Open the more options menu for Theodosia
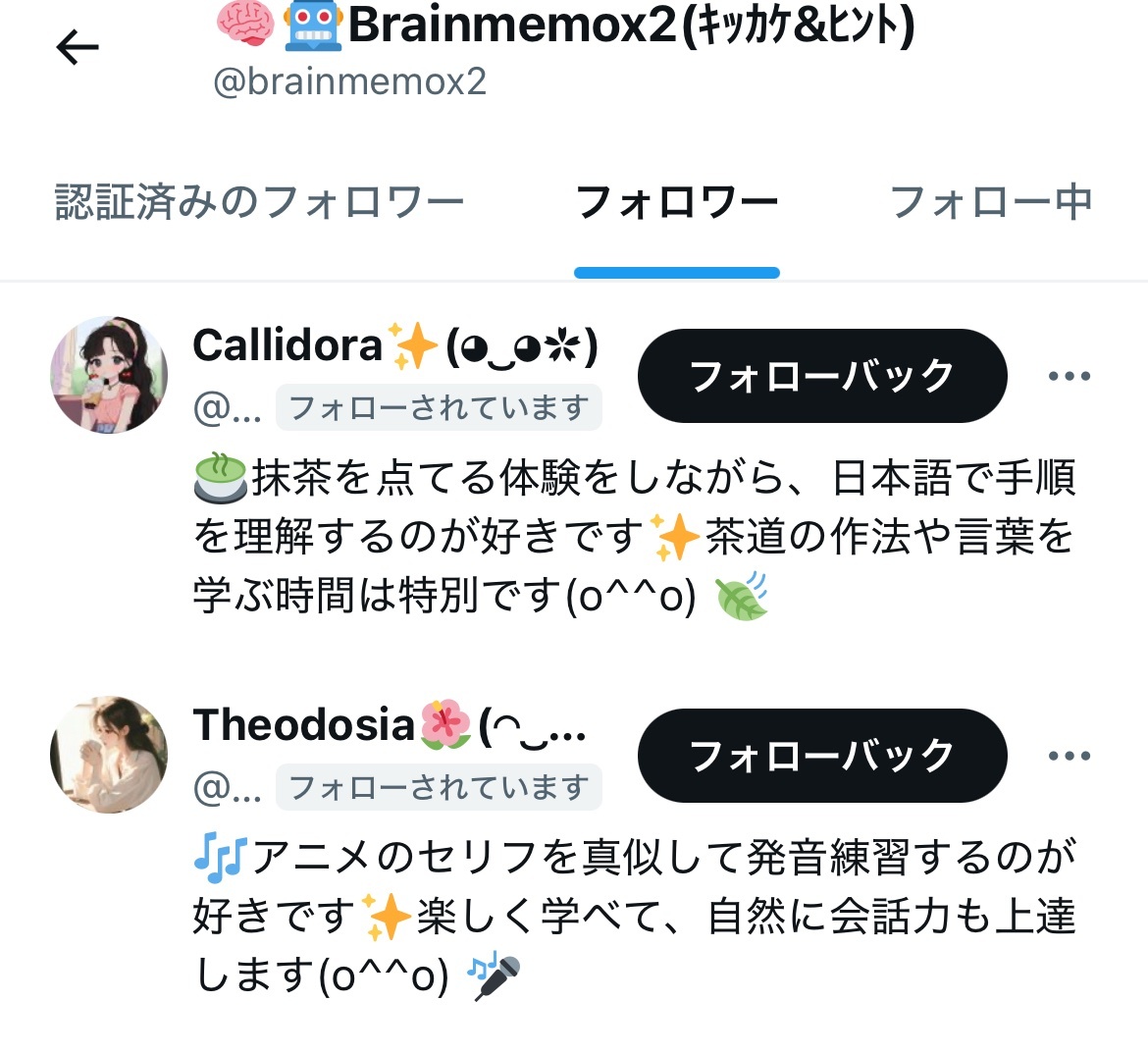This screenshot has height=1054, width=1148. tap(1069, 757)
